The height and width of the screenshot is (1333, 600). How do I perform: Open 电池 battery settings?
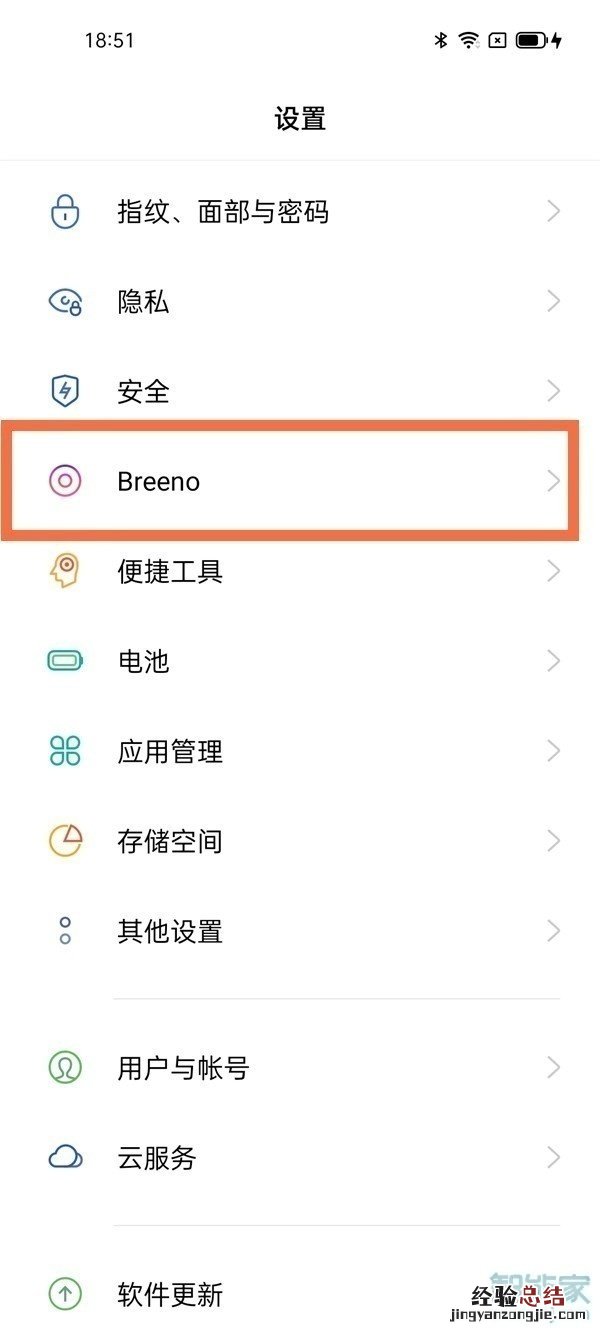(x=144, y=661)
